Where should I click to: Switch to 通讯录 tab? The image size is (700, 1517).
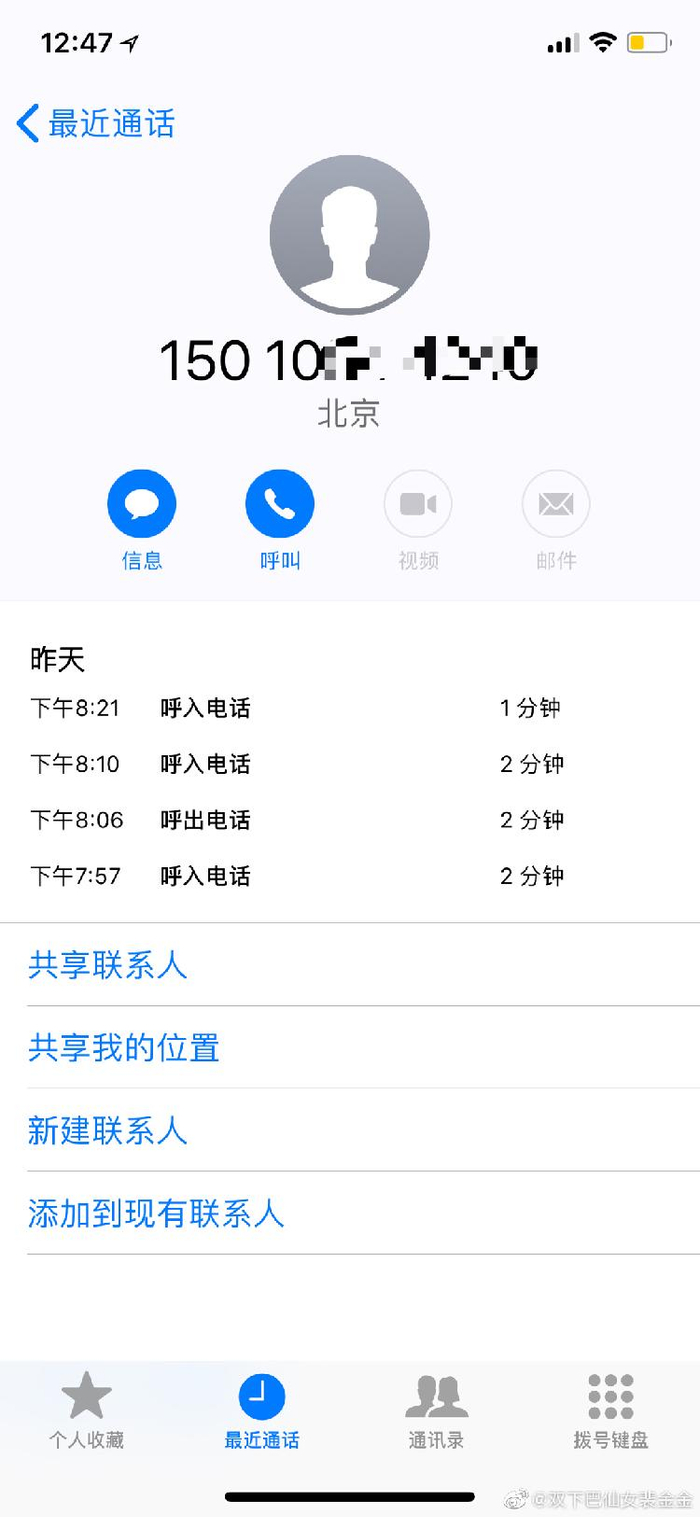click(x=436, y=1410)
